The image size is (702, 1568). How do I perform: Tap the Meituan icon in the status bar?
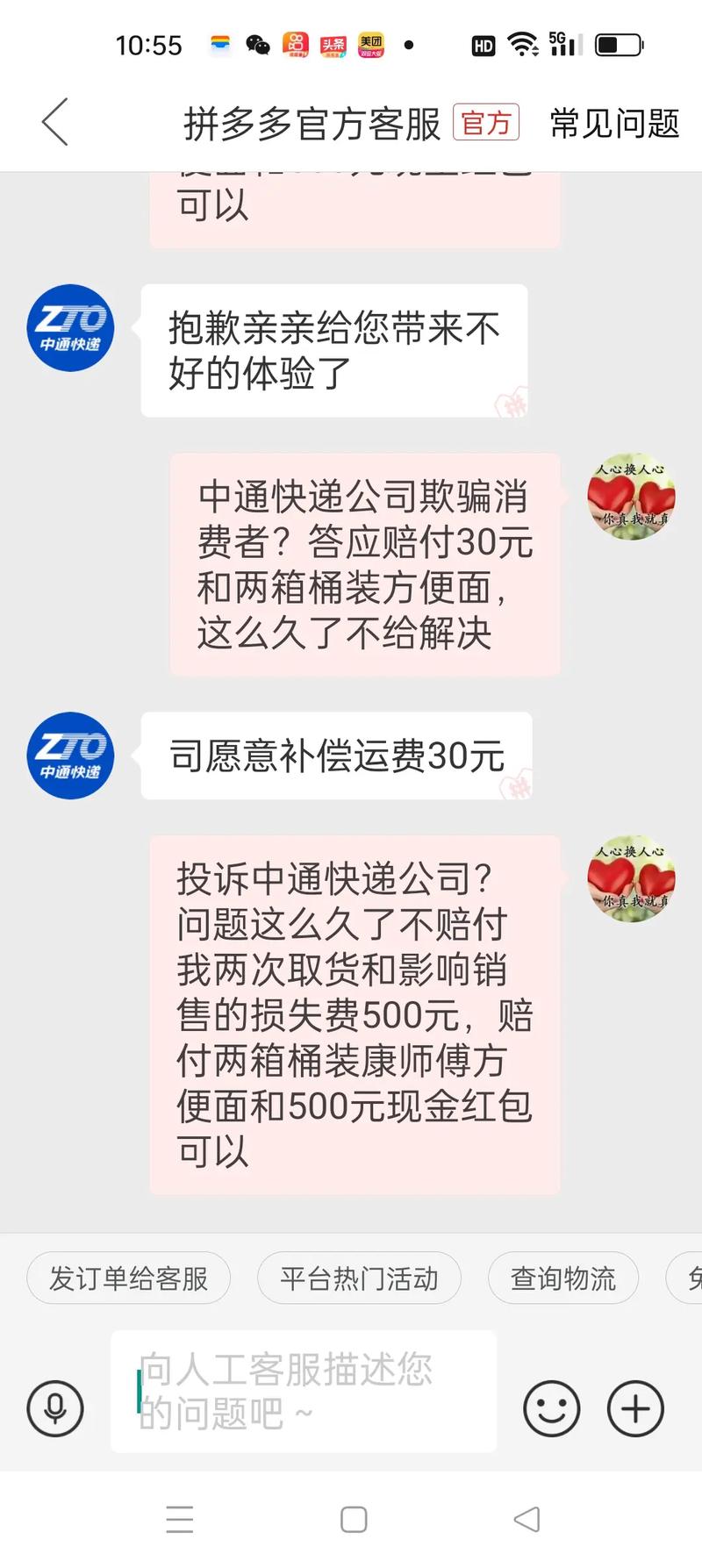pyautogui.click(x=369, y=43)
